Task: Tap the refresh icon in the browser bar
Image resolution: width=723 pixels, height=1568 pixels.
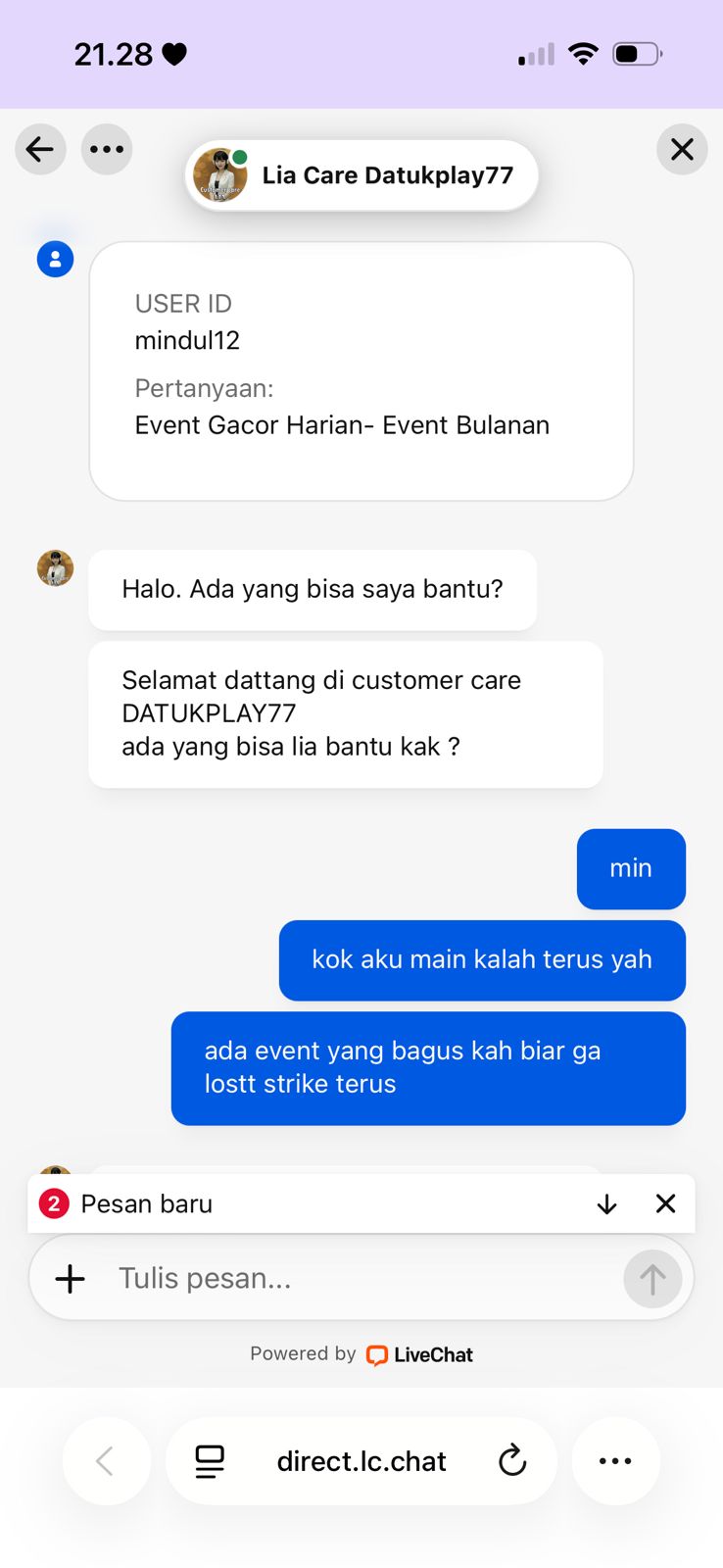Action: point(512,1461)
